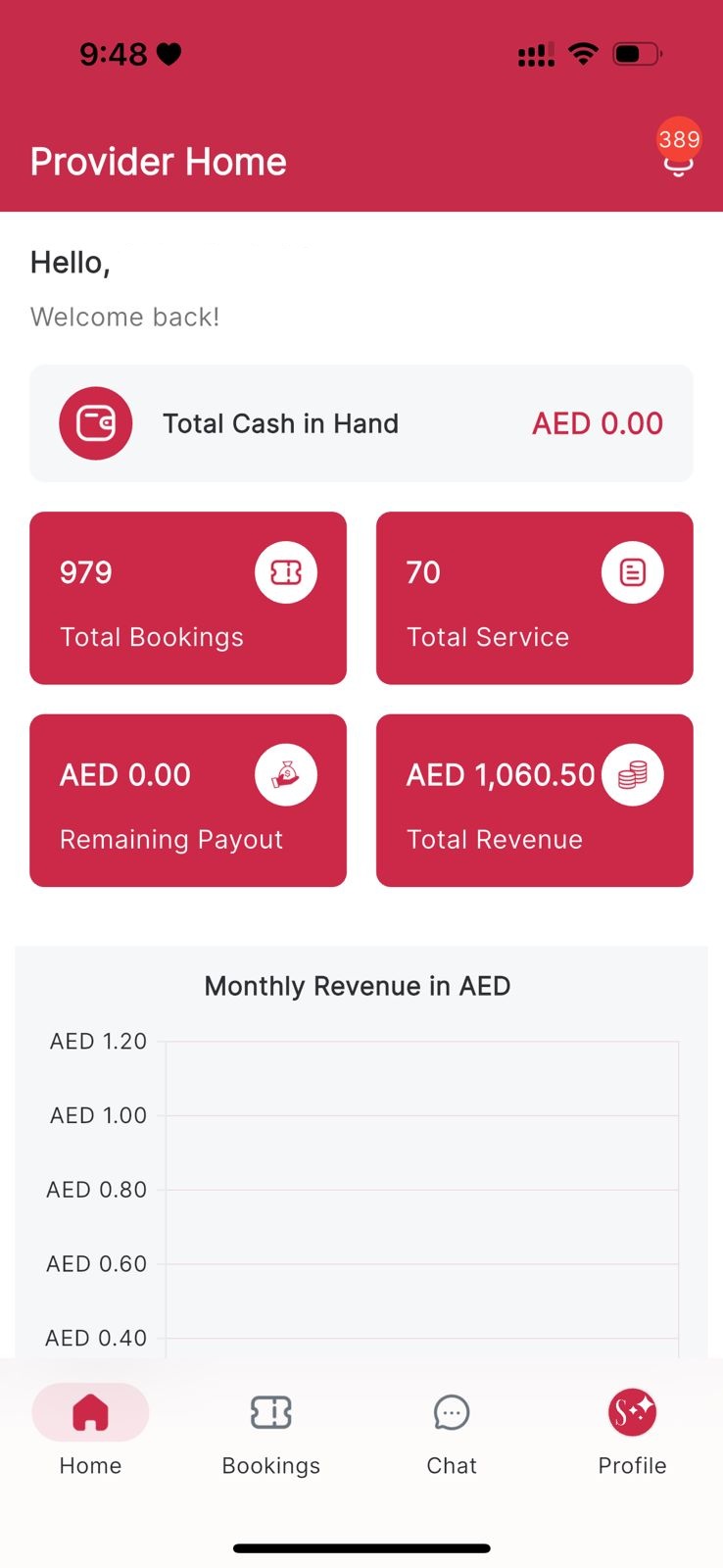723x1568 pixels.
Task: Click the ticket icon on Total Bookings card
Action: 286,572
